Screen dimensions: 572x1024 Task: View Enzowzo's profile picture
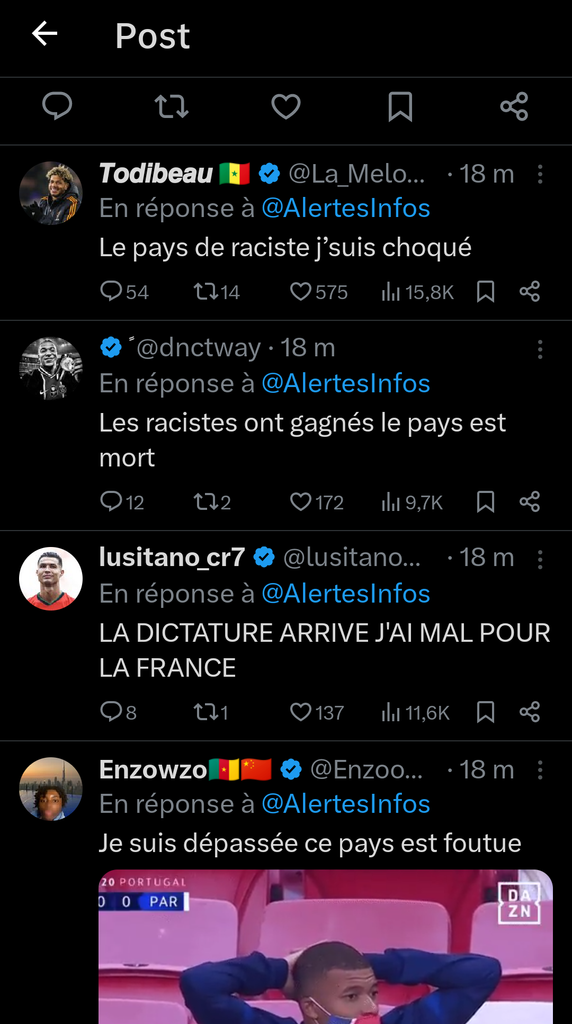51,789
